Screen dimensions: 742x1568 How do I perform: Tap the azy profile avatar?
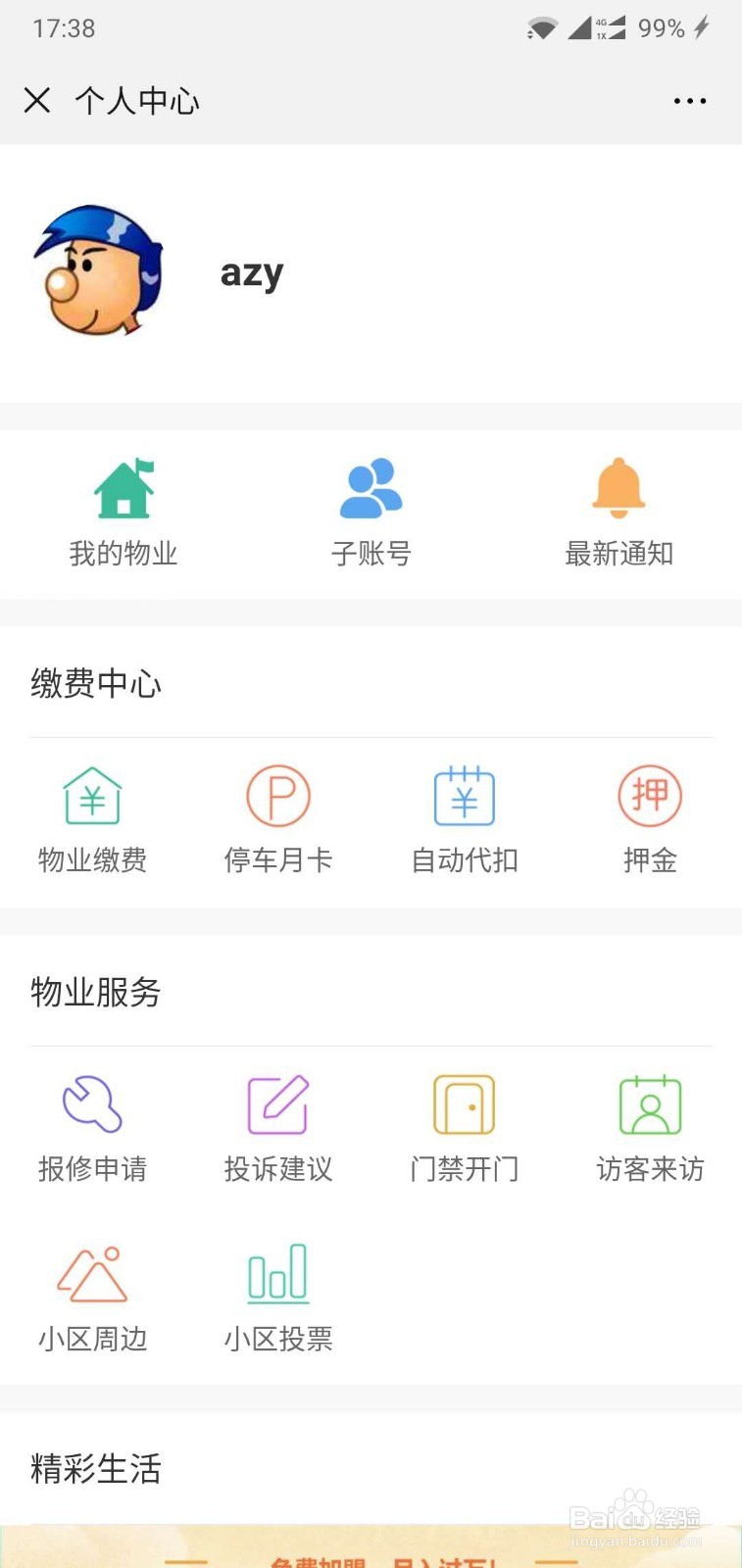[x=99, y=271]
